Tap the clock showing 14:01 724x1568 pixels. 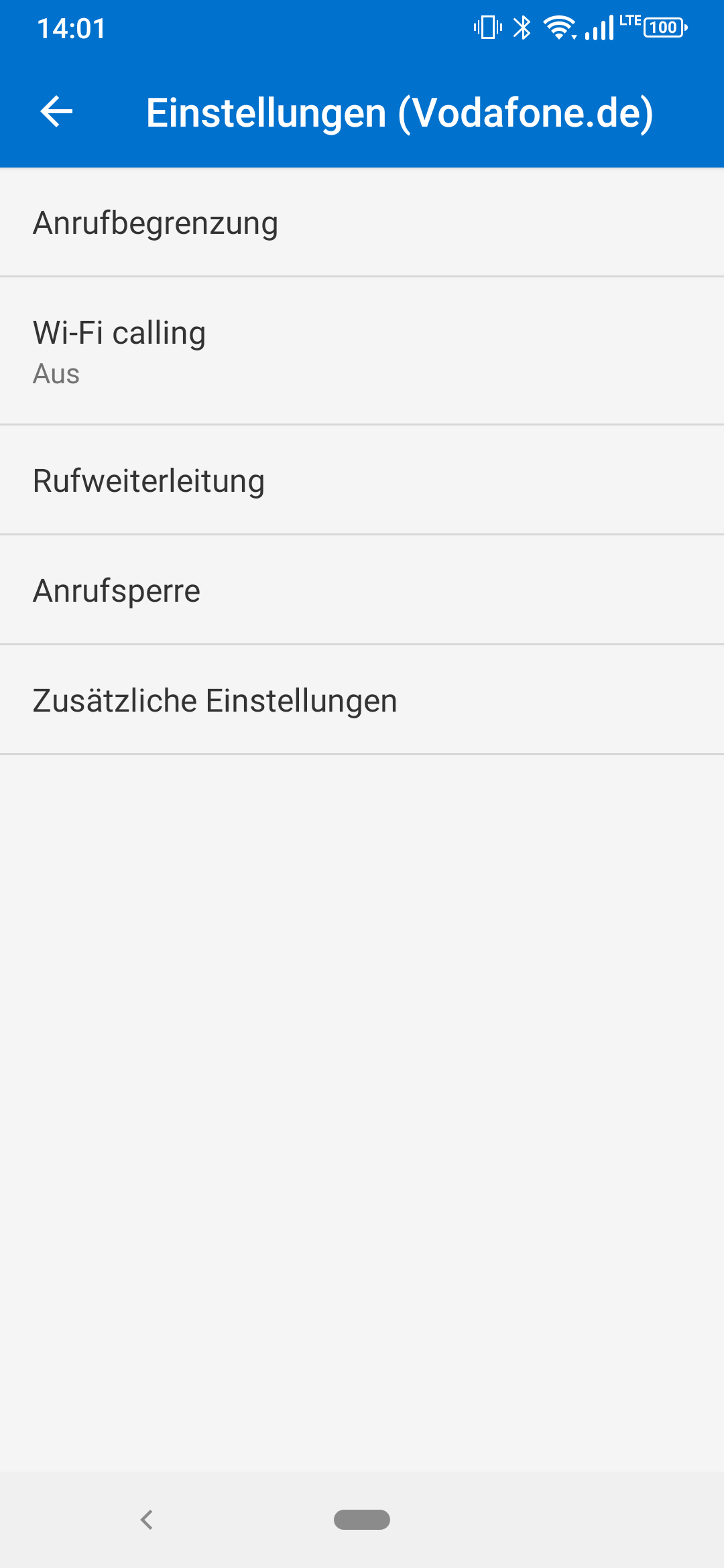coord(70,28)
